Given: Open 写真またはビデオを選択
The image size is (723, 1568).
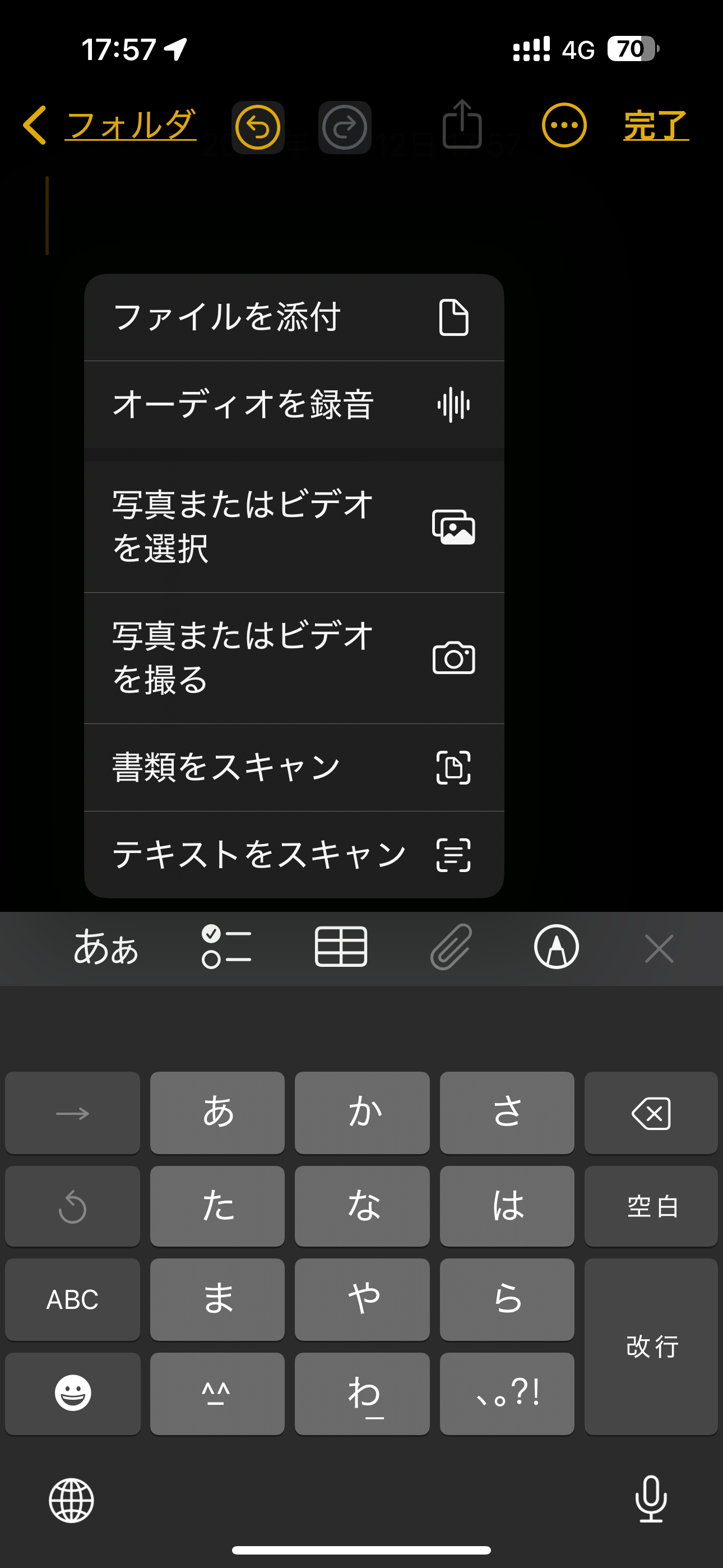Looking at the screenshot, I should click(293, 527).
